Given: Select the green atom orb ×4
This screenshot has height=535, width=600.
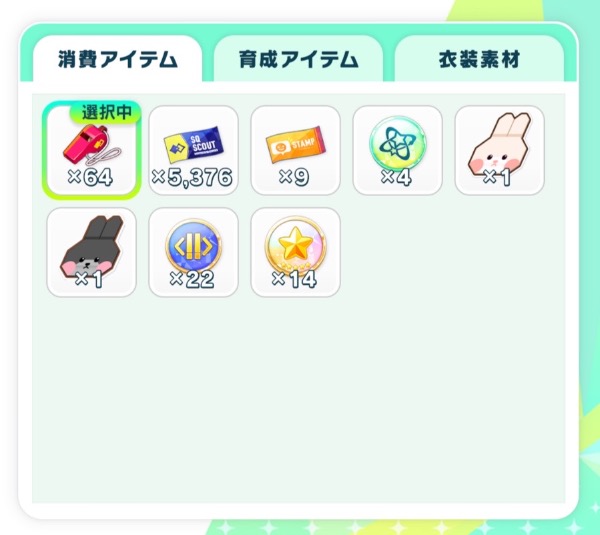Looking at the screenshot, I should (397, 150).
